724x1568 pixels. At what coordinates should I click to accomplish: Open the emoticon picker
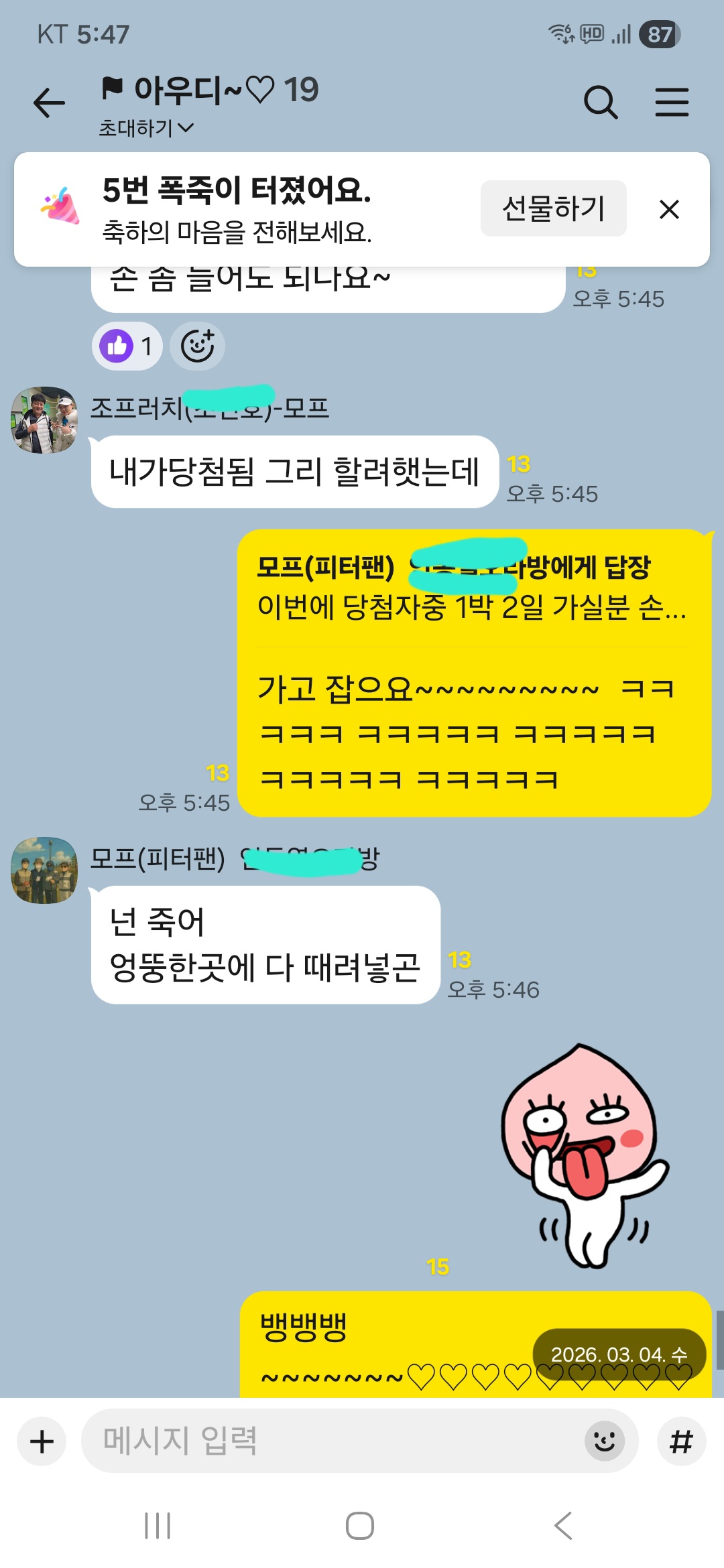[604, 1441]
